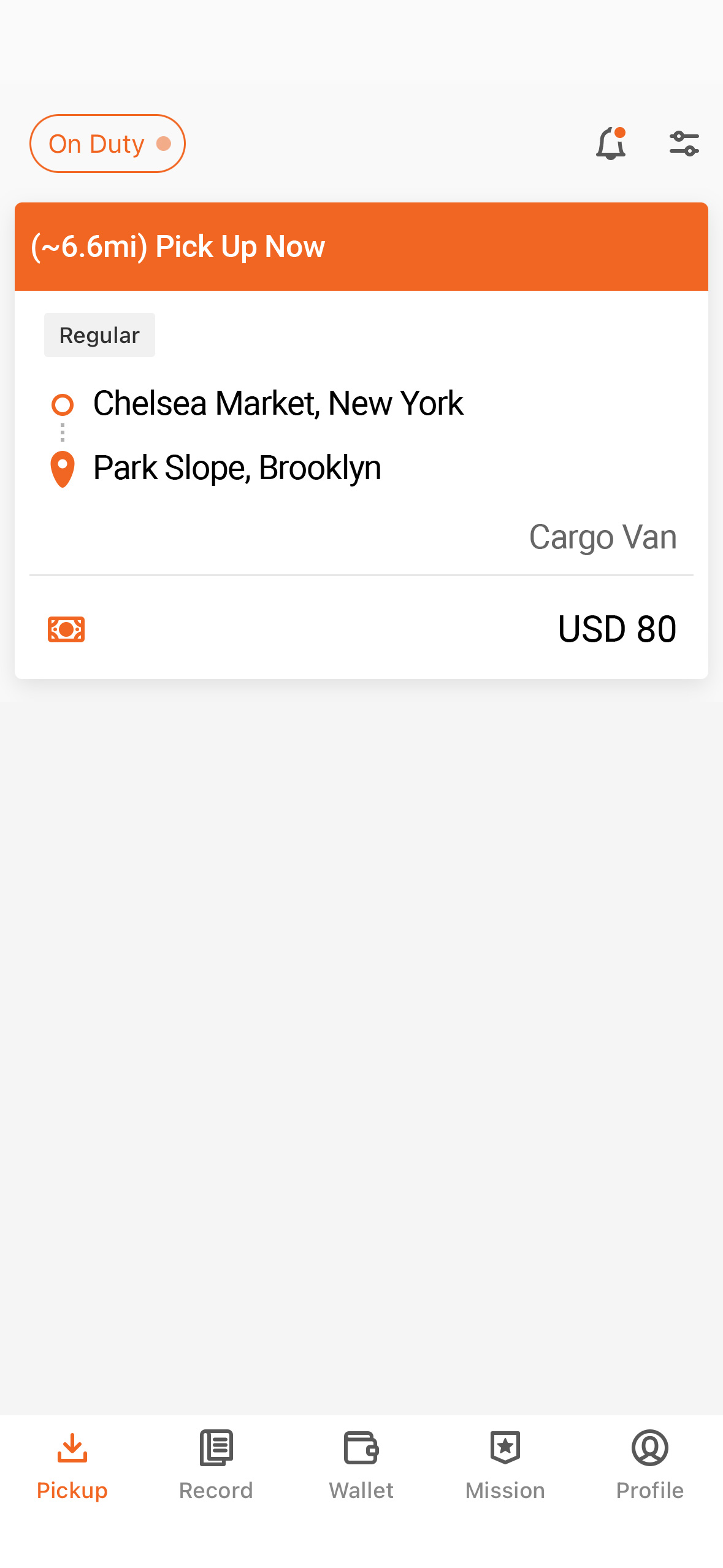Go to the Wallet tab
This screenshot has height=1568, width=723.
point(361,1465)
